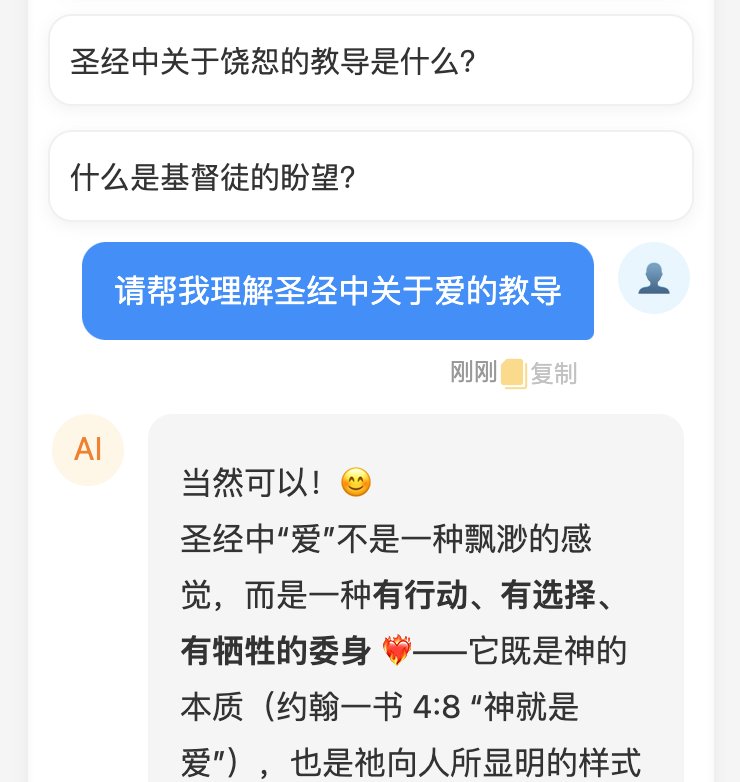
Task: Click the AI response message bubble
Action: [415, 600]
